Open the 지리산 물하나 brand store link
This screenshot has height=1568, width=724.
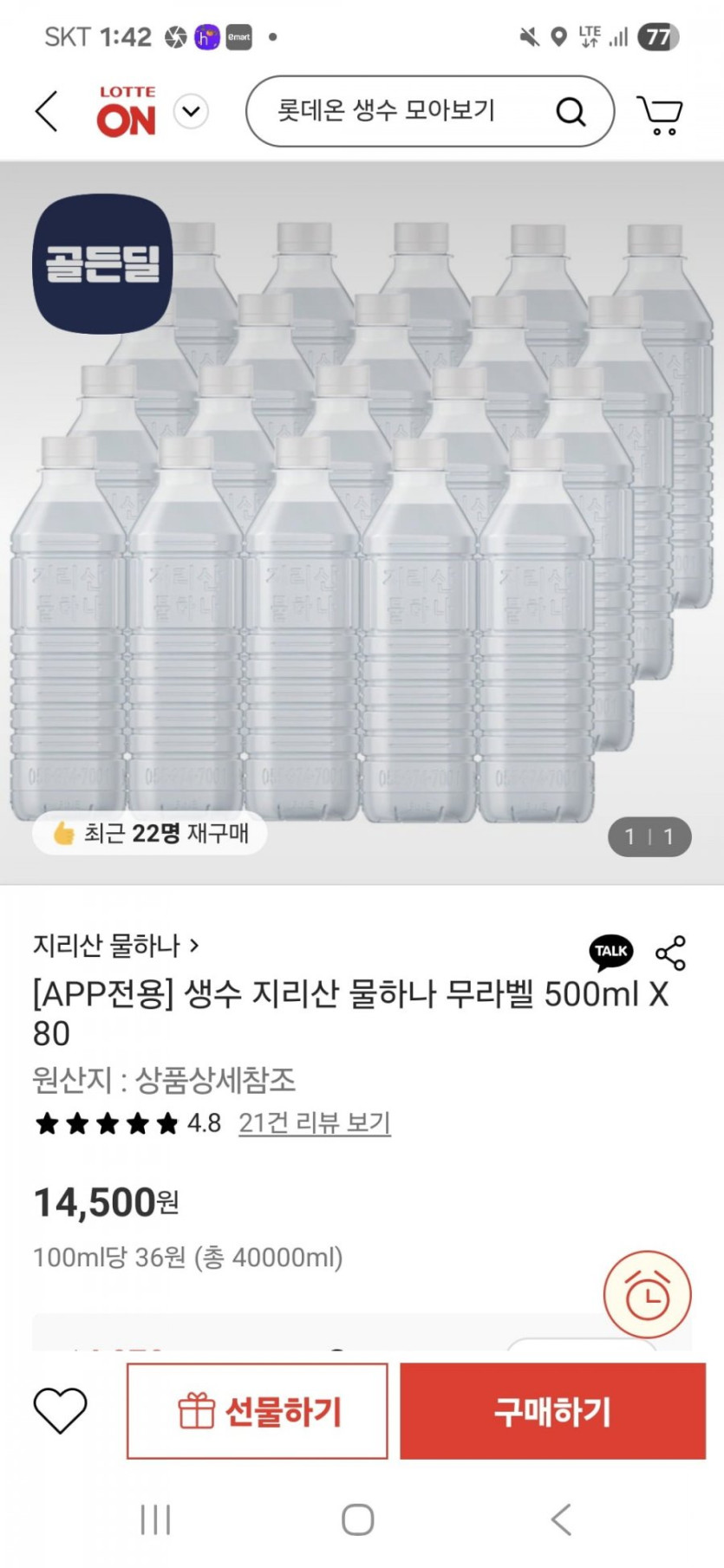tap(115, 945)
